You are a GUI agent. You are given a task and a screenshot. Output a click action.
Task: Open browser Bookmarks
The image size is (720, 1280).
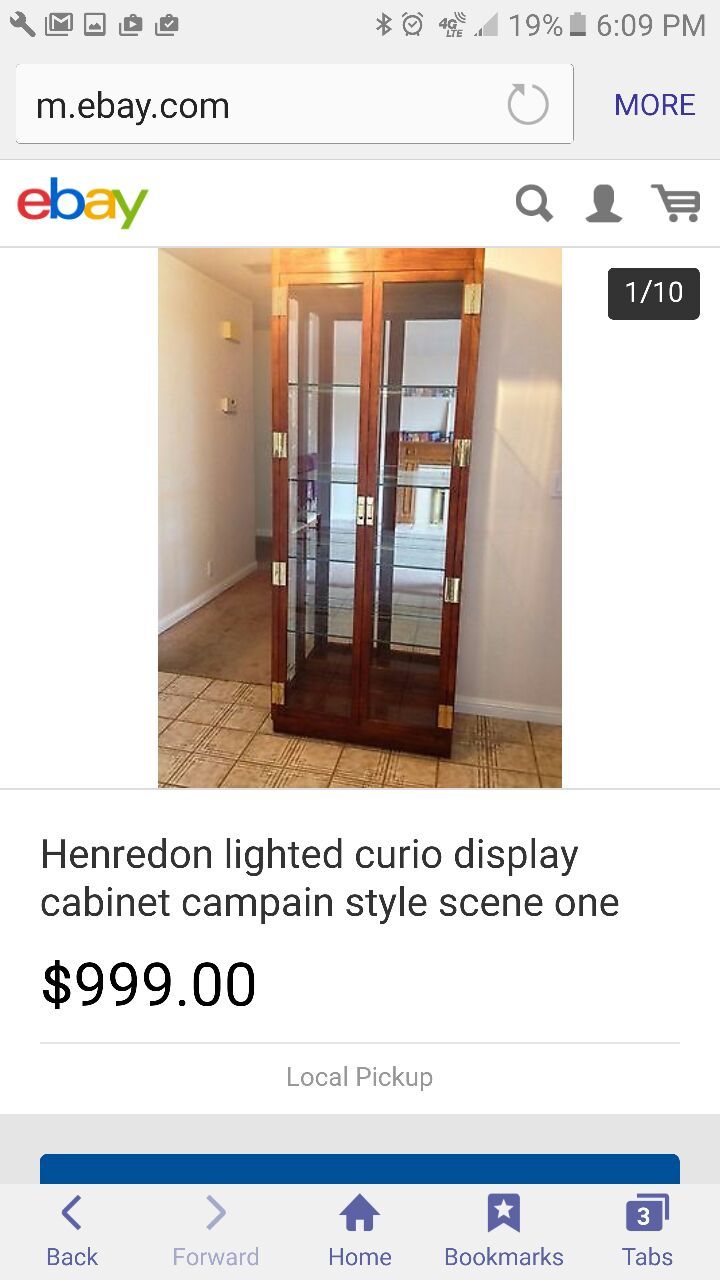[504, 1232]
